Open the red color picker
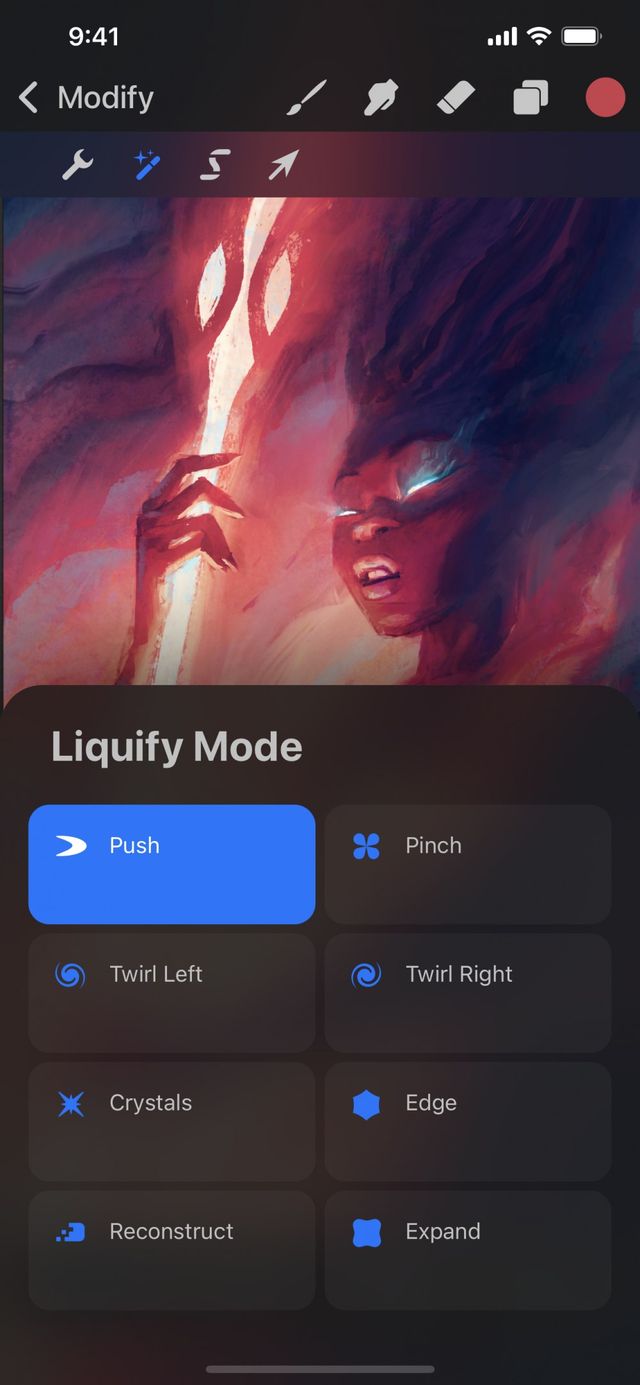Screen dimensions: 640x1385 [x=605, y=98]
